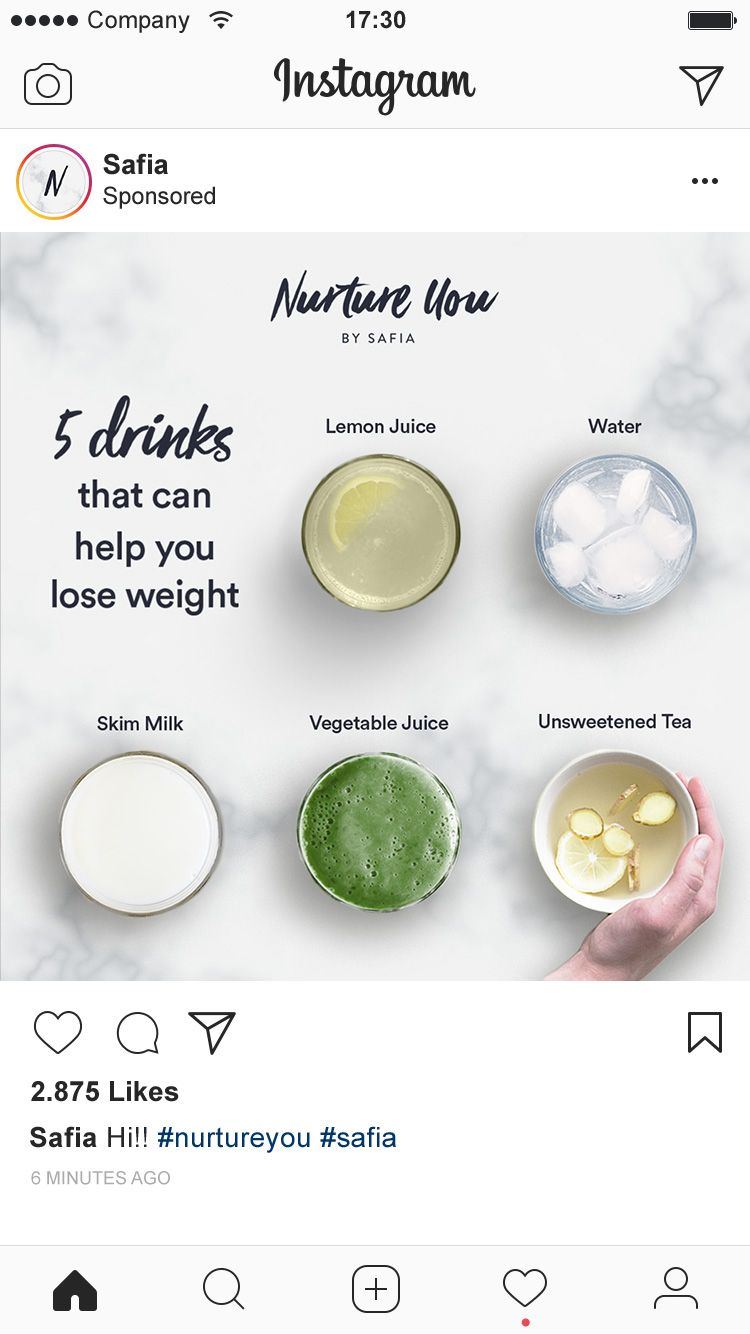The image size is (750, 1334).
Task: Open direct messages via paper plane icon
Action: [x=700, y=85]
